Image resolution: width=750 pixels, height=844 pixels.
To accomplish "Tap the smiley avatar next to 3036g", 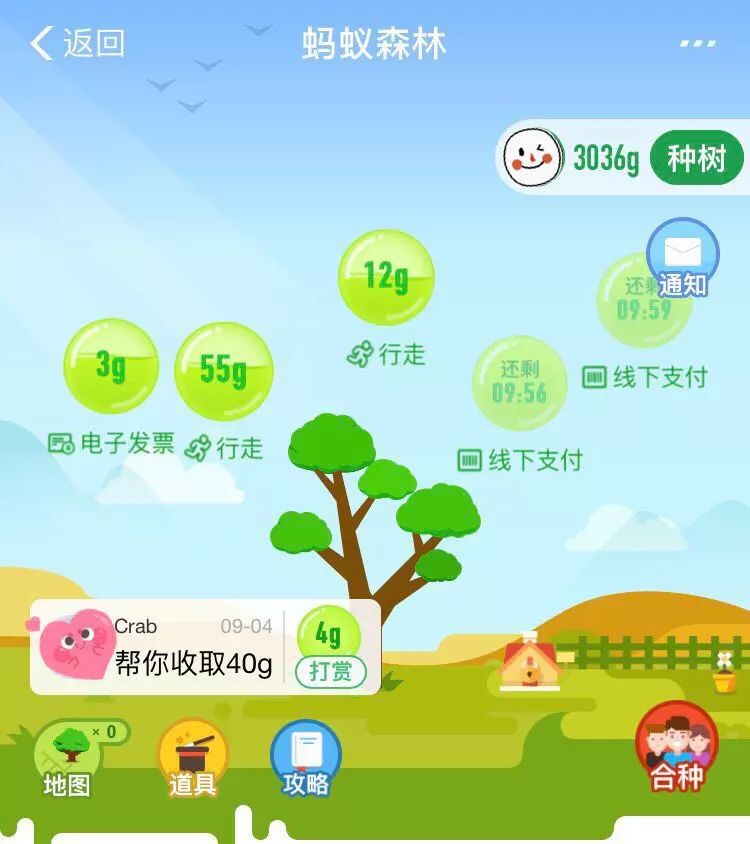I will pos(532,158).
